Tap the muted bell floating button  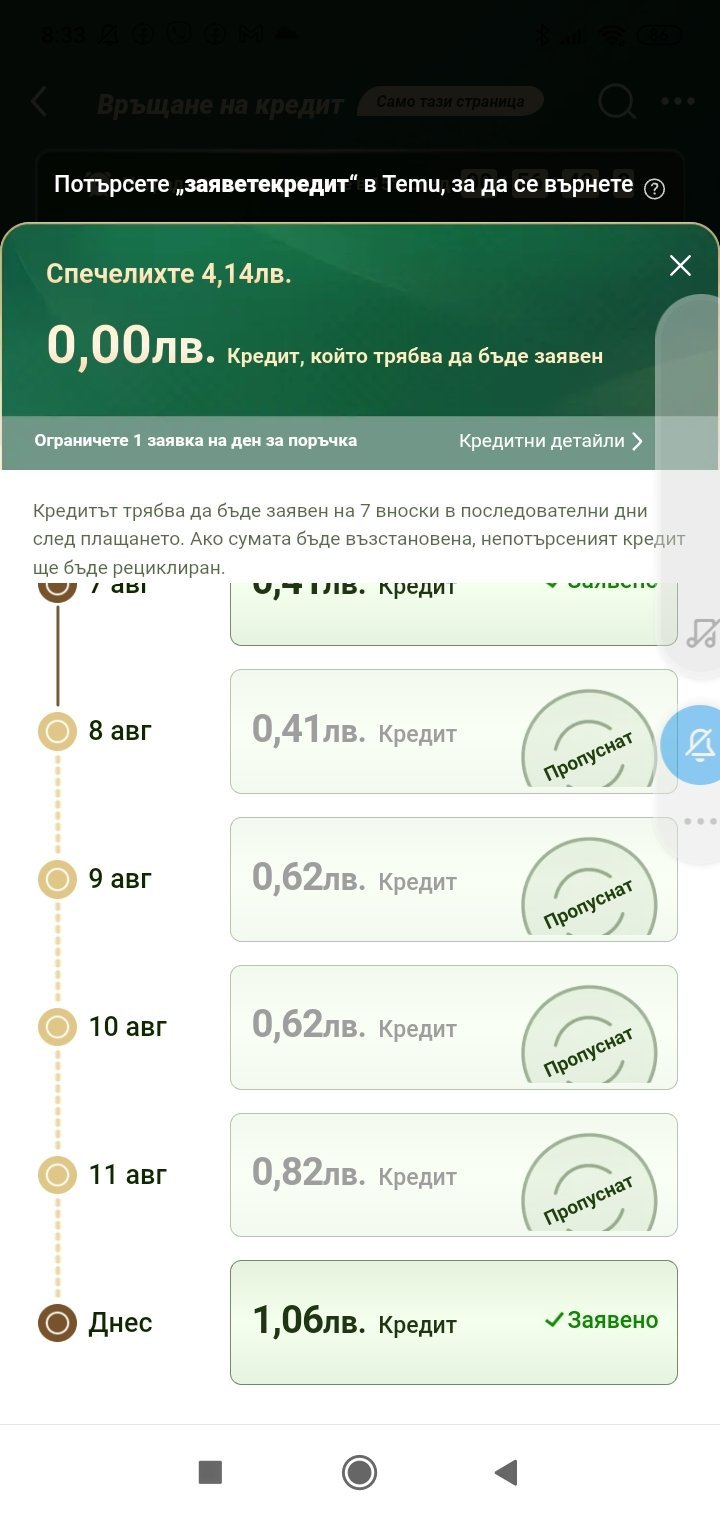pyautogui.click(x=699, y=744)
